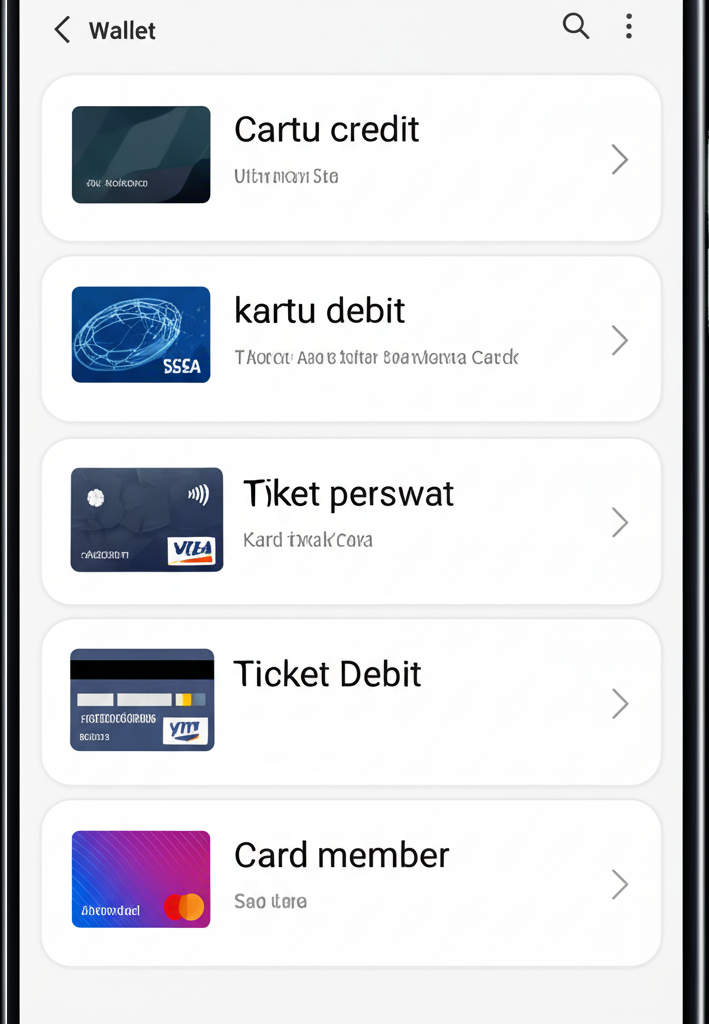This screenshot has width=709, height=1024.
Task: Select the Tiket perswat row
Action: tap(350, 521)
